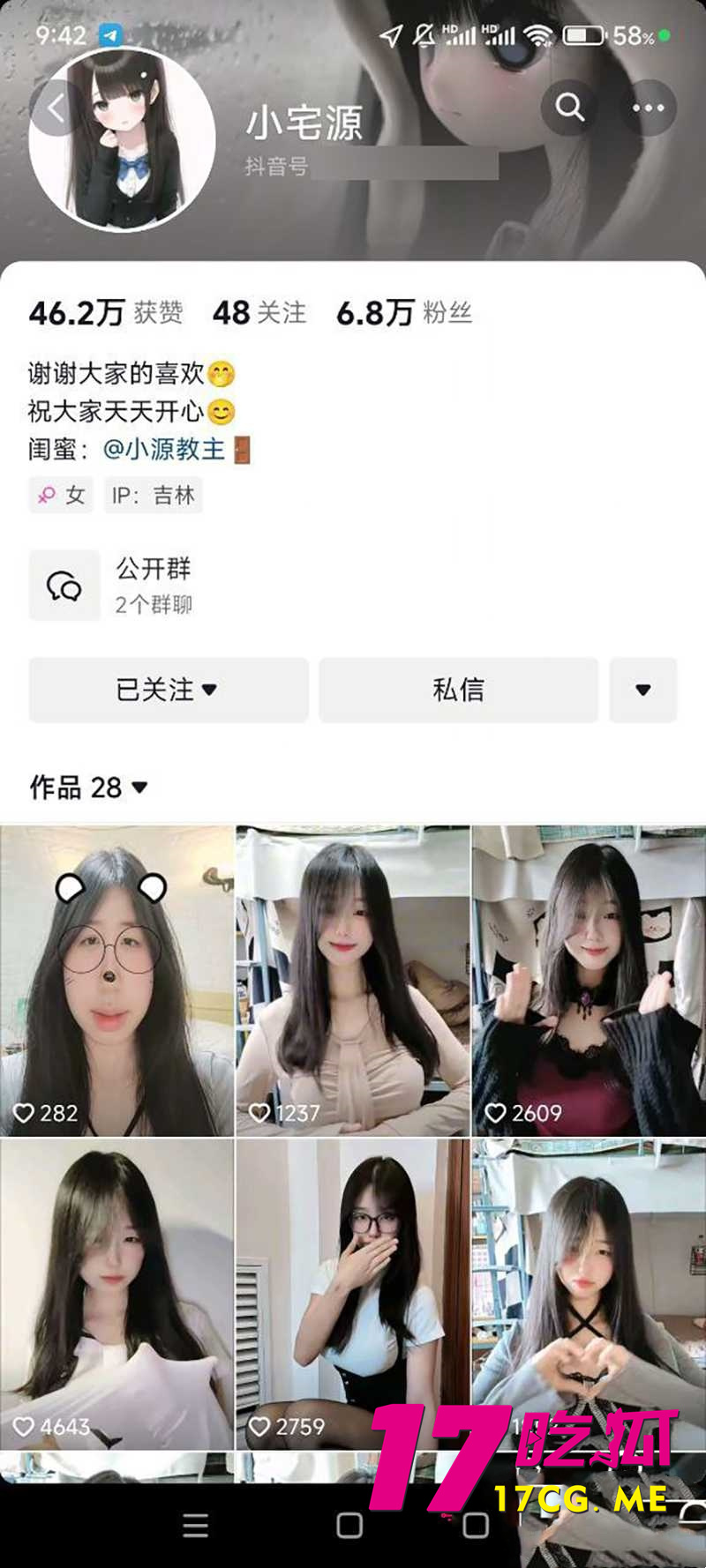Viewport: 706px width, 1568px height.
Task: Open the @小源教主 mention link
Action: pyautogui.click(x=164, y=449)
